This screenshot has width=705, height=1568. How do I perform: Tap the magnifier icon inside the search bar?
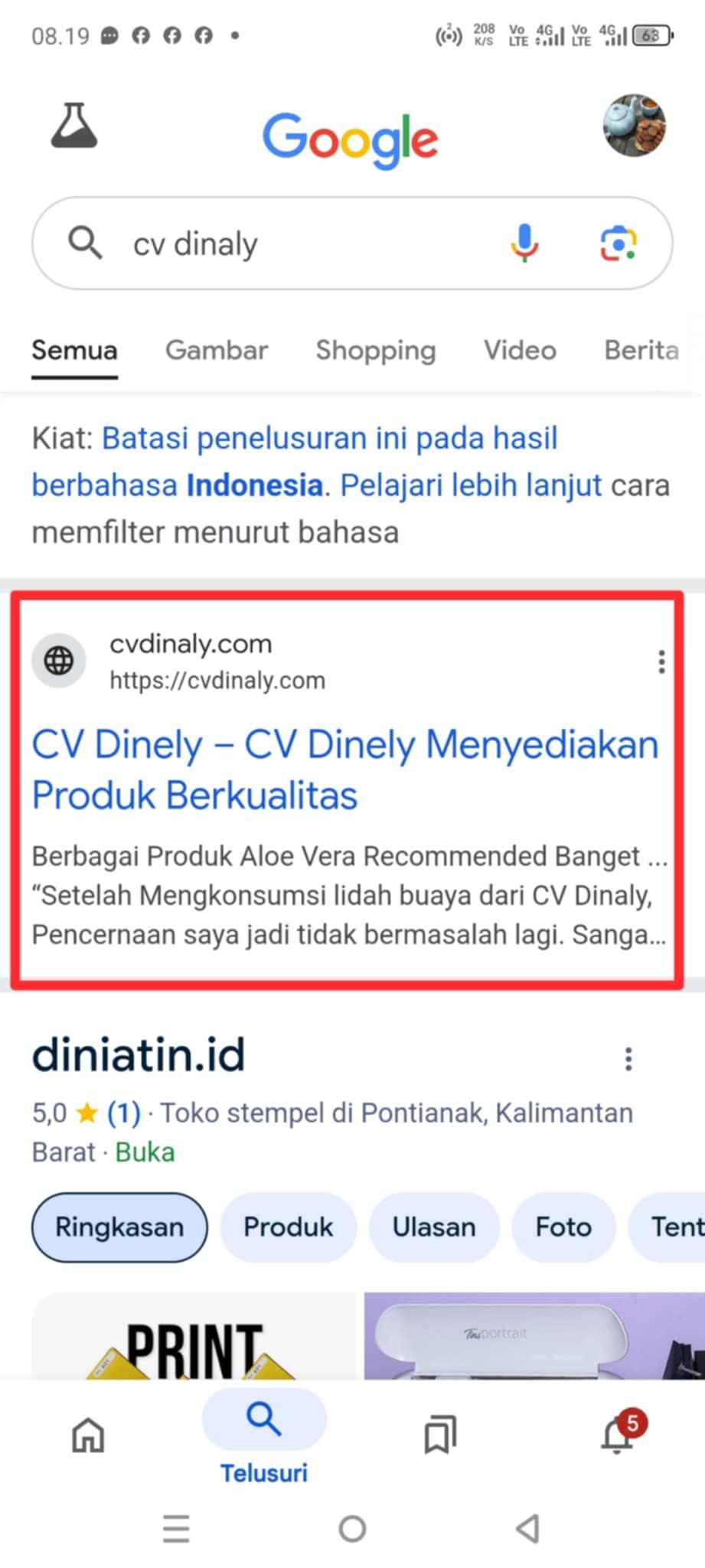point(84,243)
